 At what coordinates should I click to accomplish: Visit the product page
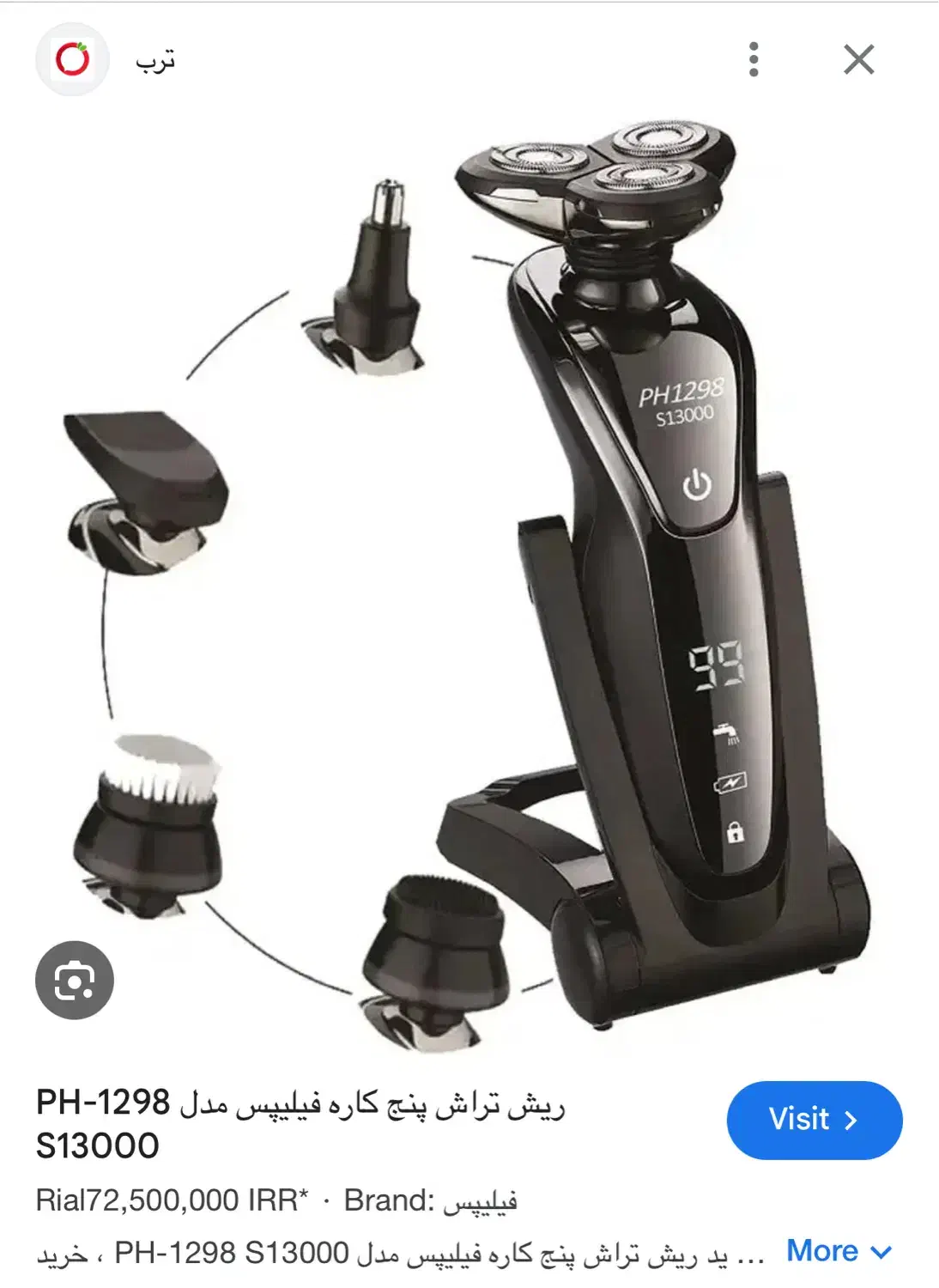coord(814,1120)
